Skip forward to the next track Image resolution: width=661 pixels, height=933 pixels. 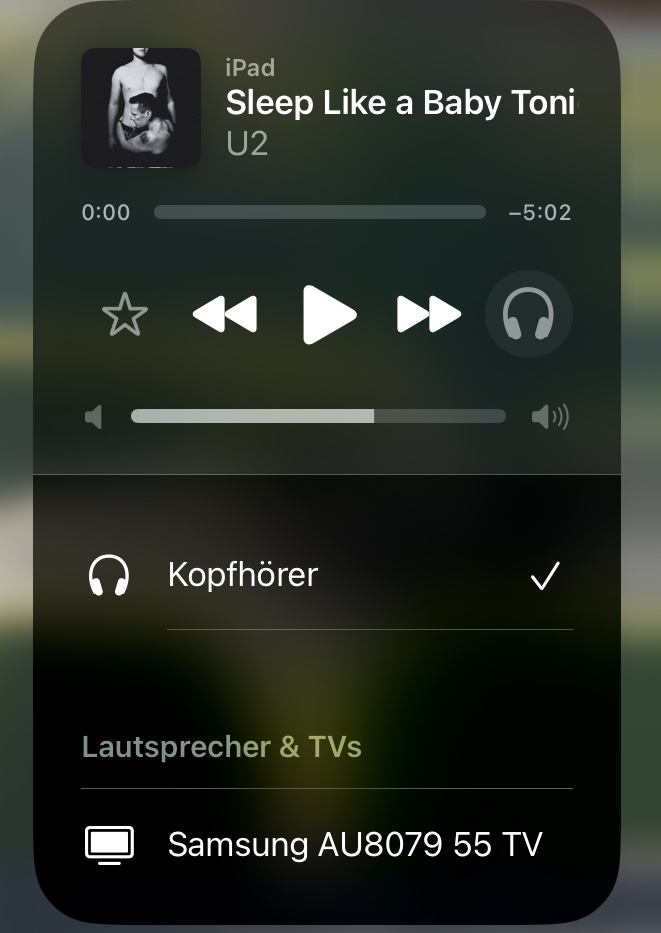(429, 315)
